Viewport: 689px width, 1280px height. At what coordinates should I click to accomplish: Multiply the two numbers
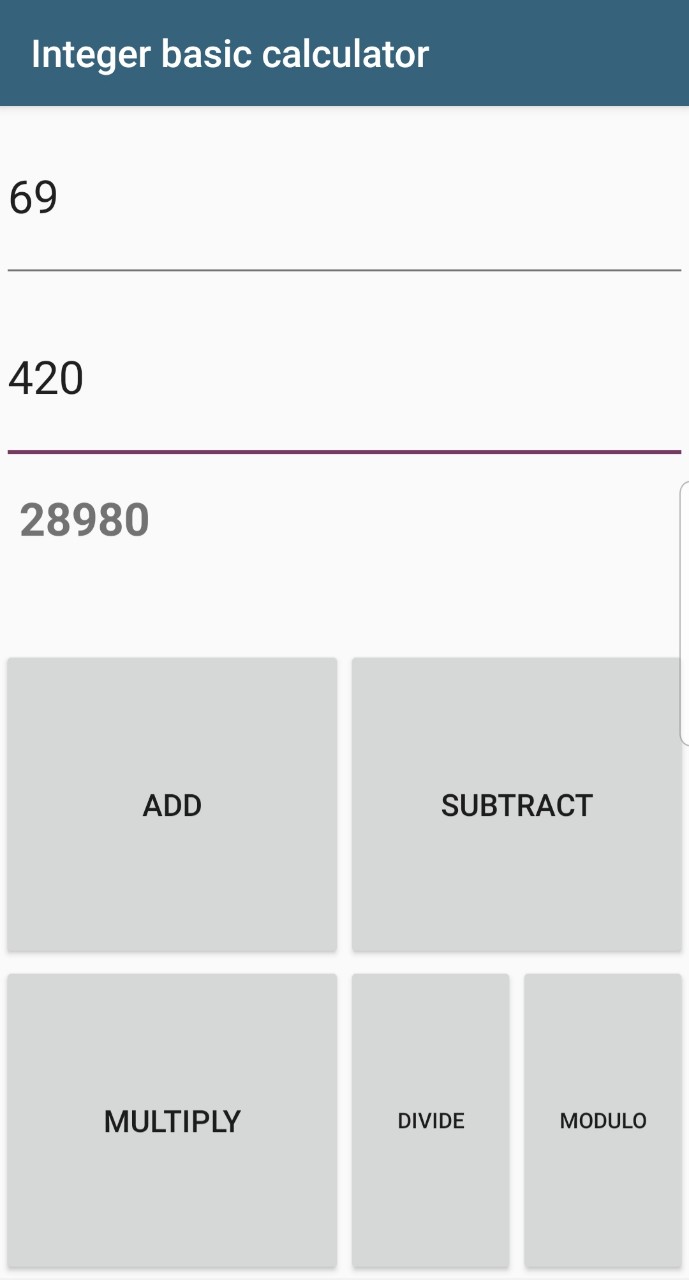click(172, 1121)
